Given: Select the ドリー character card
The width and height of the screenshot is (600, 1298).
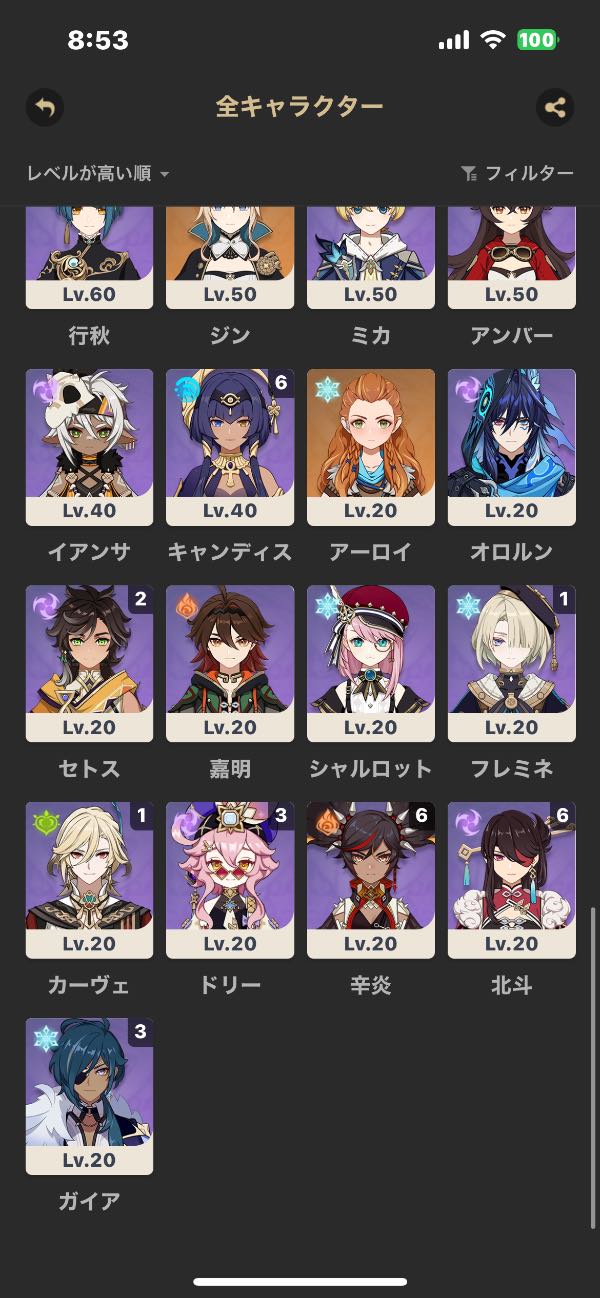Looking at the screenshot, I should [x=230, y=880].
